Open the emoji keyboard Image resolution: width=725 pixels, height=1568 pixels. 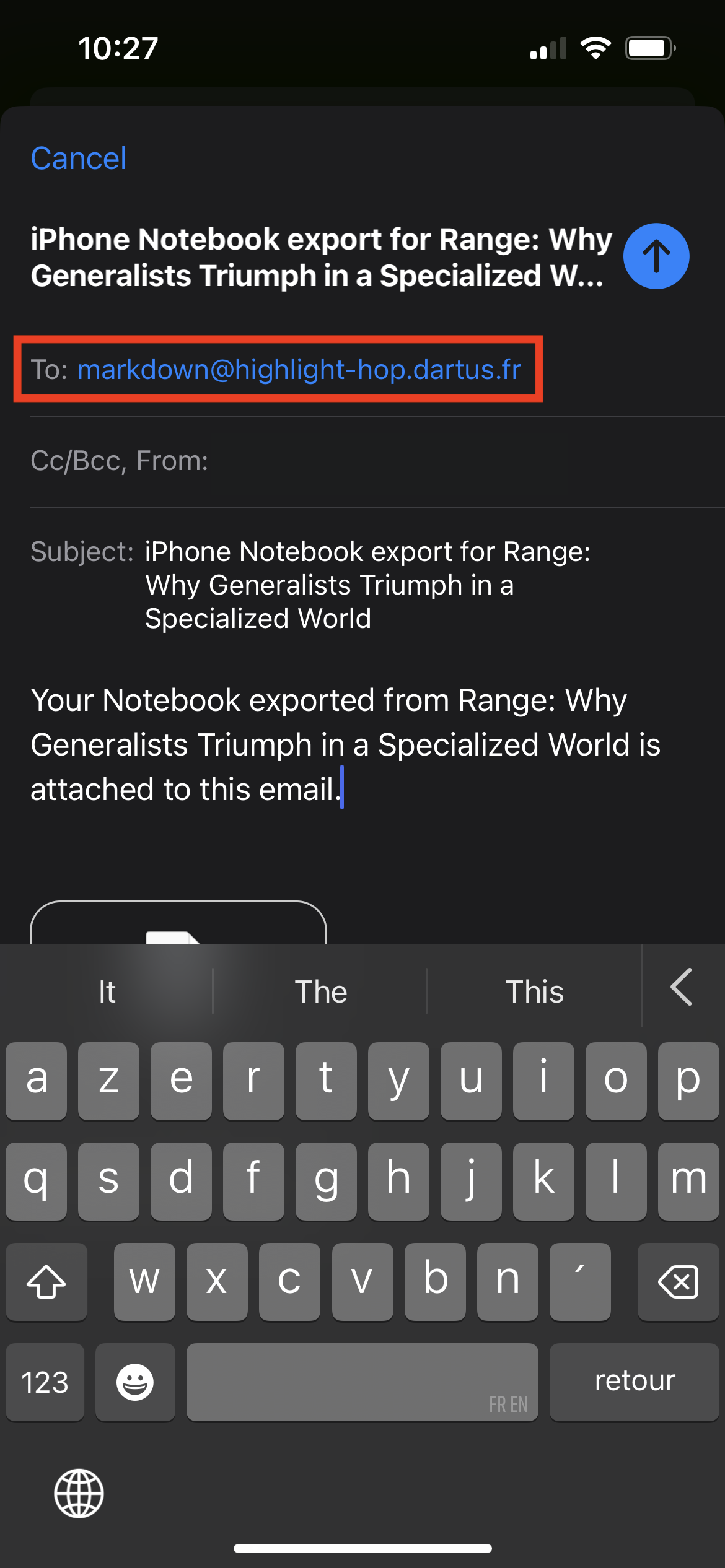pyautogui.click(x=135, y=1382)
